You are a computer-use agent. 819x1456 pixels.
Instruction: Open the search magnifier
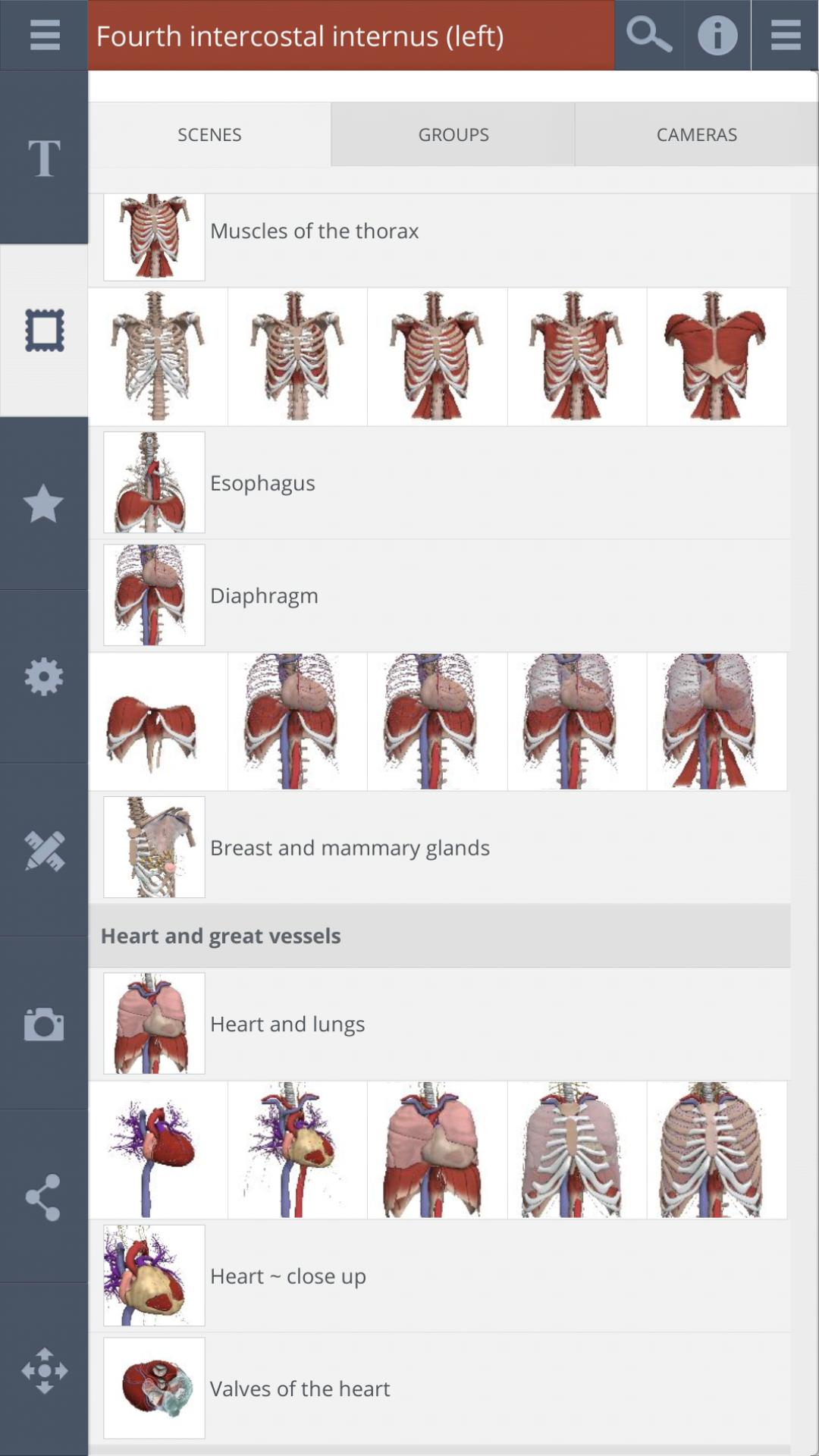pyautogui.click(x=648, y=35)
